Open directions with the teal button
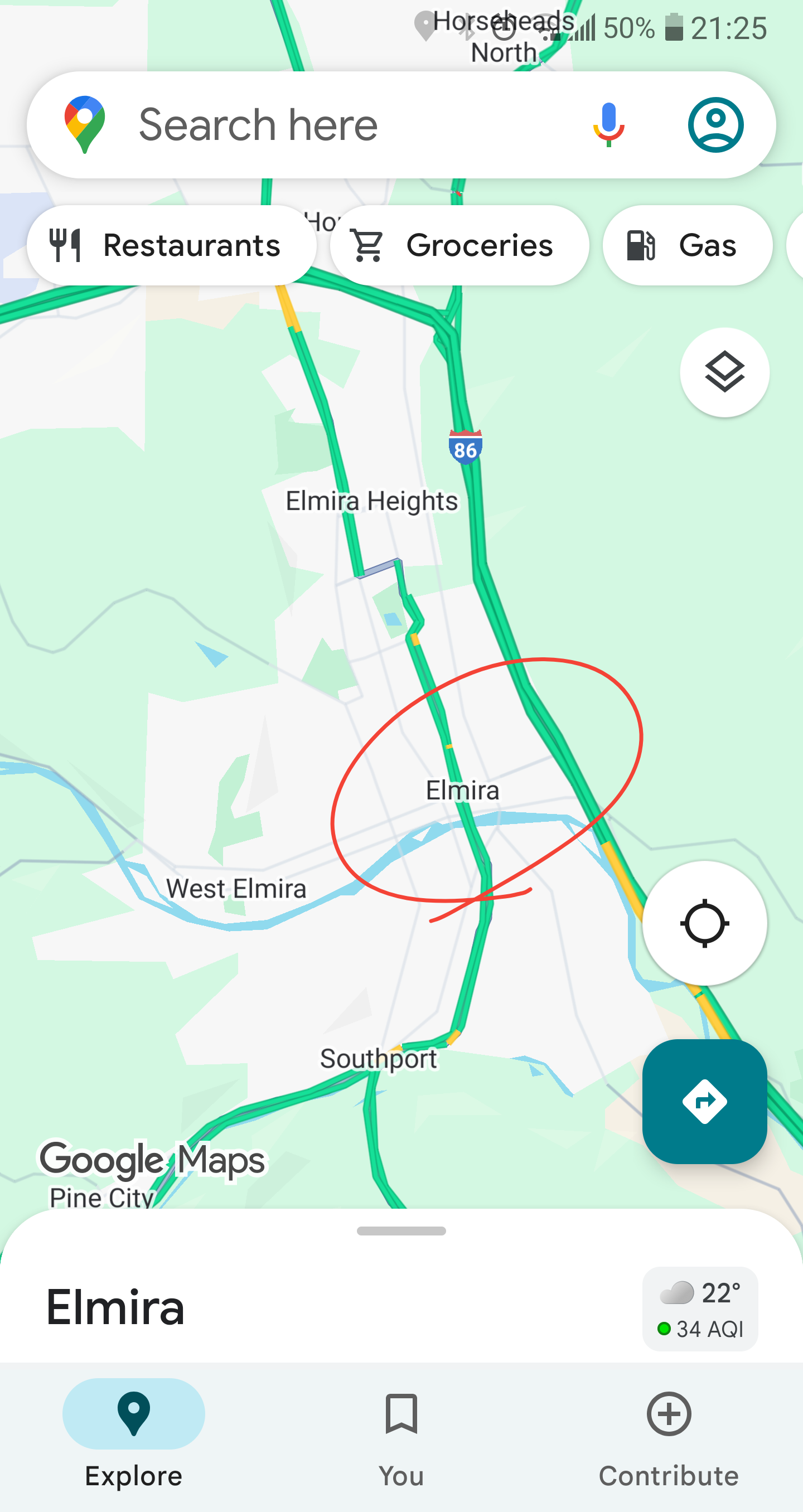This screenshot has width=803, height=1512. pyautogui.click(x=704, y=1102)
